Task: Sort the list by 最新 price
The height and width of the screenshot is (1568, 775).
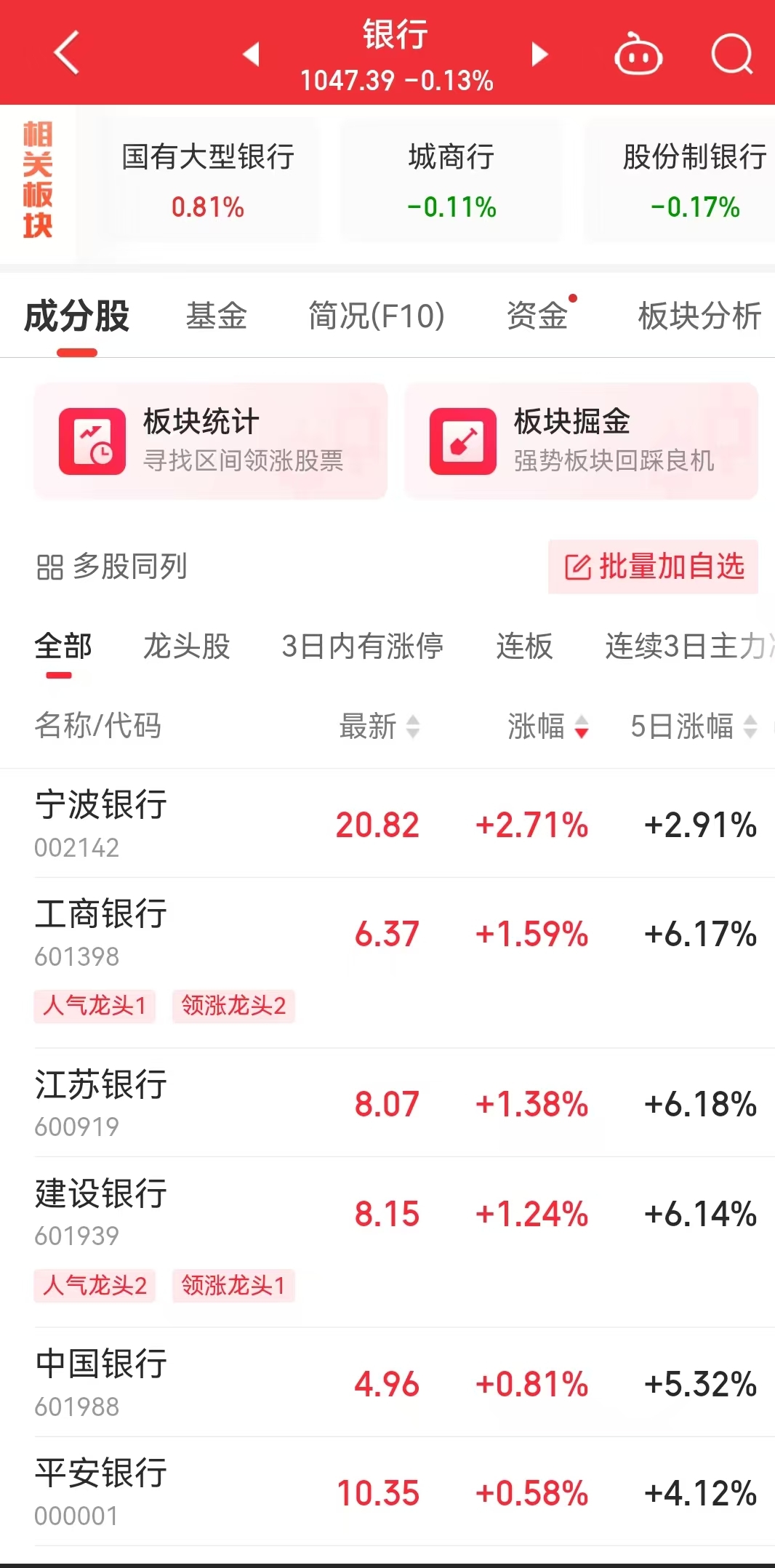Action: [x=380, y=726]
